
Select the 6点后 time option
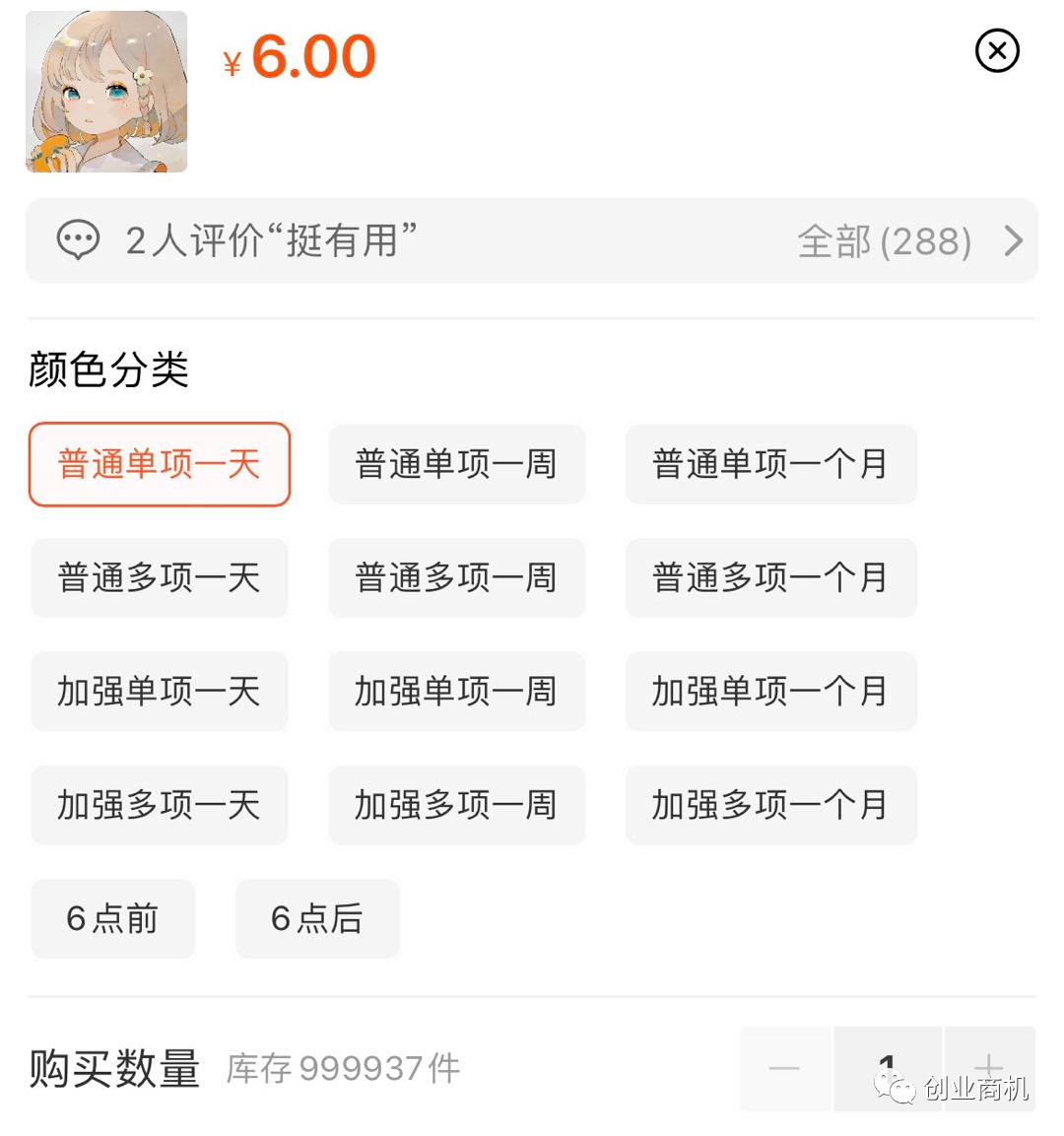[317, 918]
